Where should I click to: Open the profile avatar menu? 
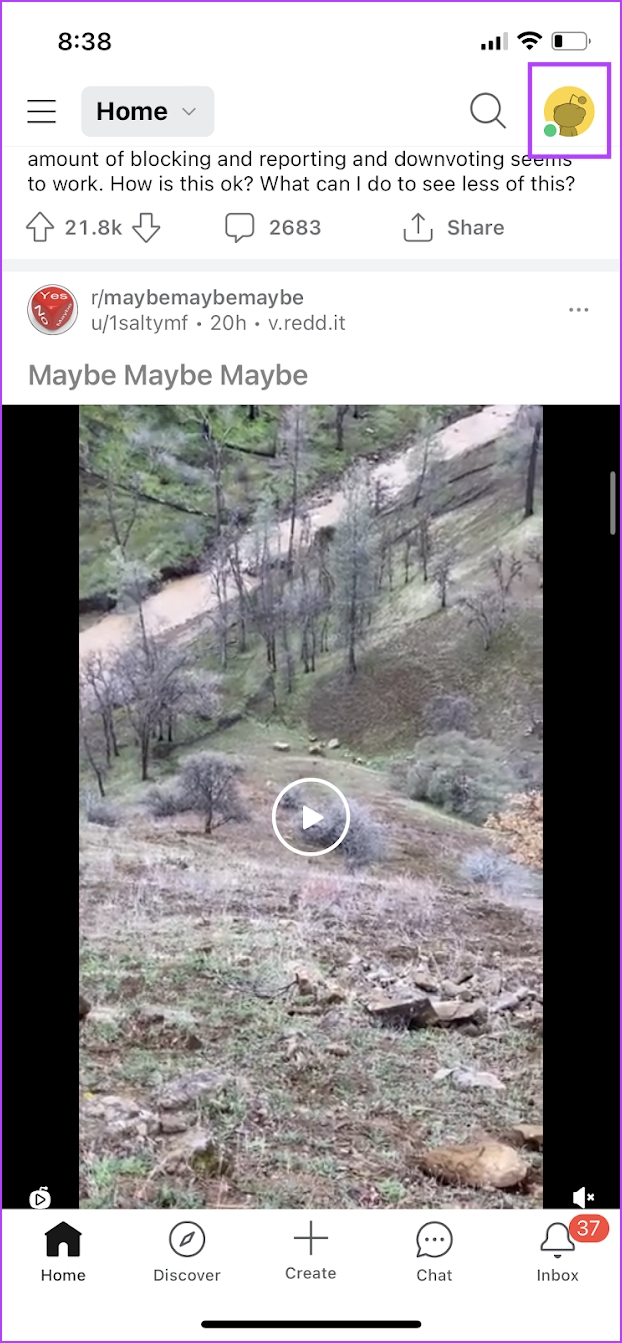[x=569, y=111]
